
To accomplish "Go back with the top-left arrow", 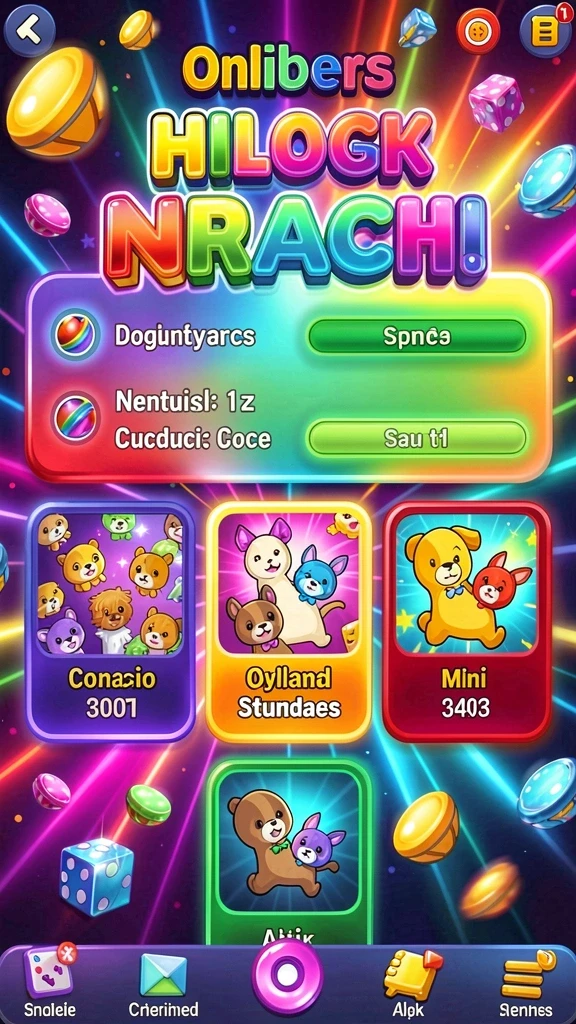I will tap(29, 29).
